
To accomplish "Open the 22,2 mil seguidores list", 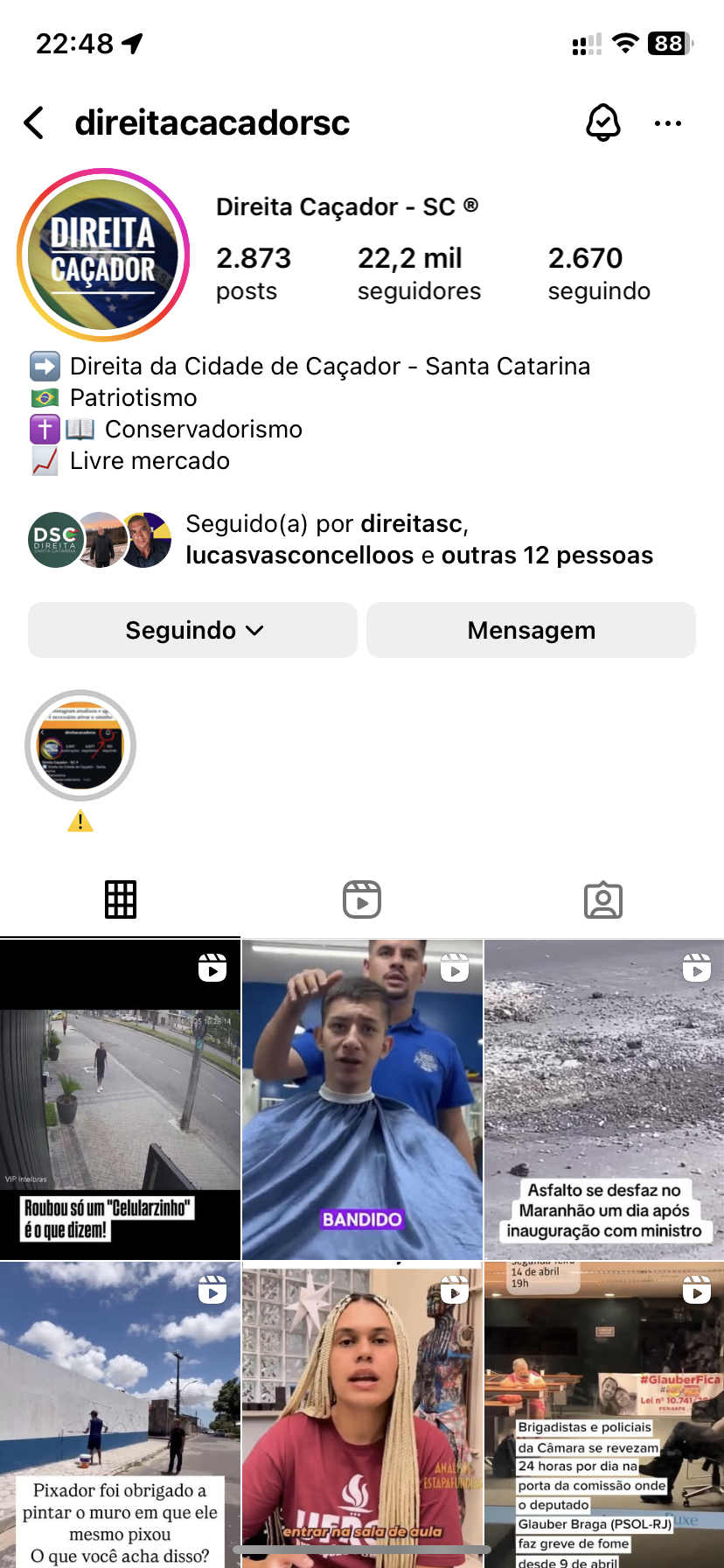I will tap(419, 273).
